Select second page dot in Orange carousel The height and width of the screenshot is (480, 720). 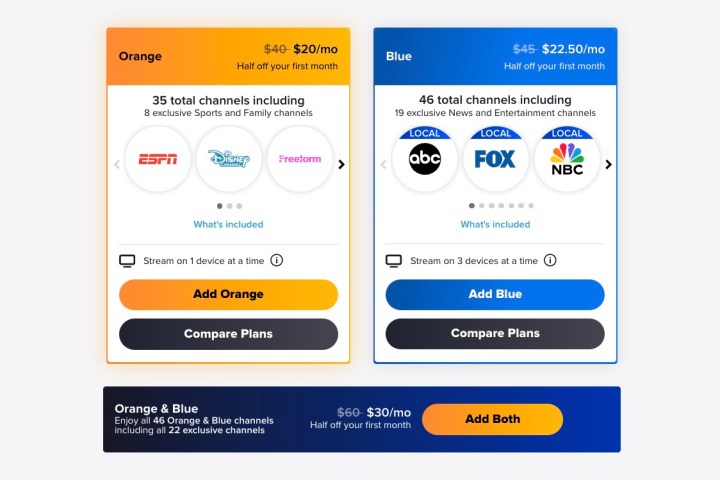(x=229, y=206)
